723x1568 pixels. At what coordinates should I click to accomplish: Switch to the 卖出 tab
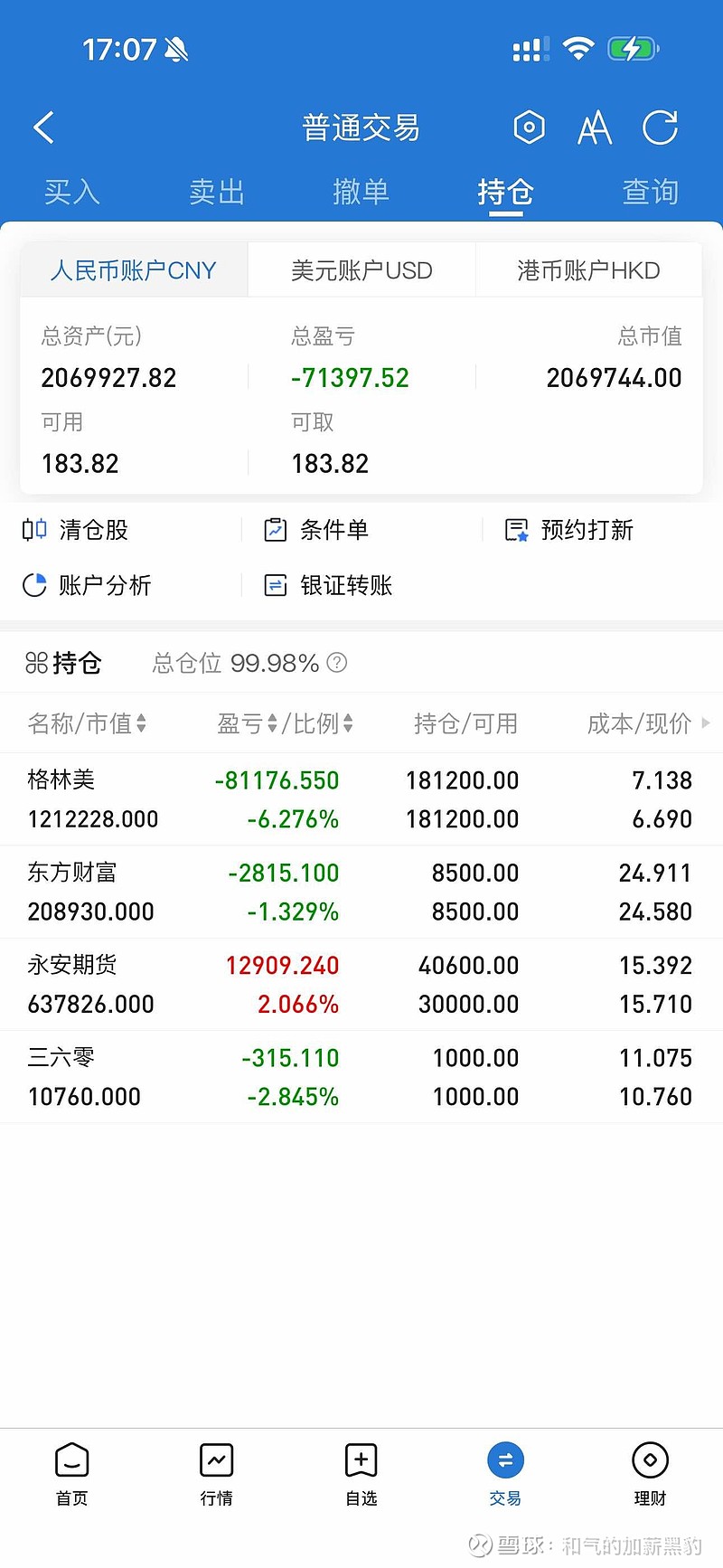pos(217,192)
